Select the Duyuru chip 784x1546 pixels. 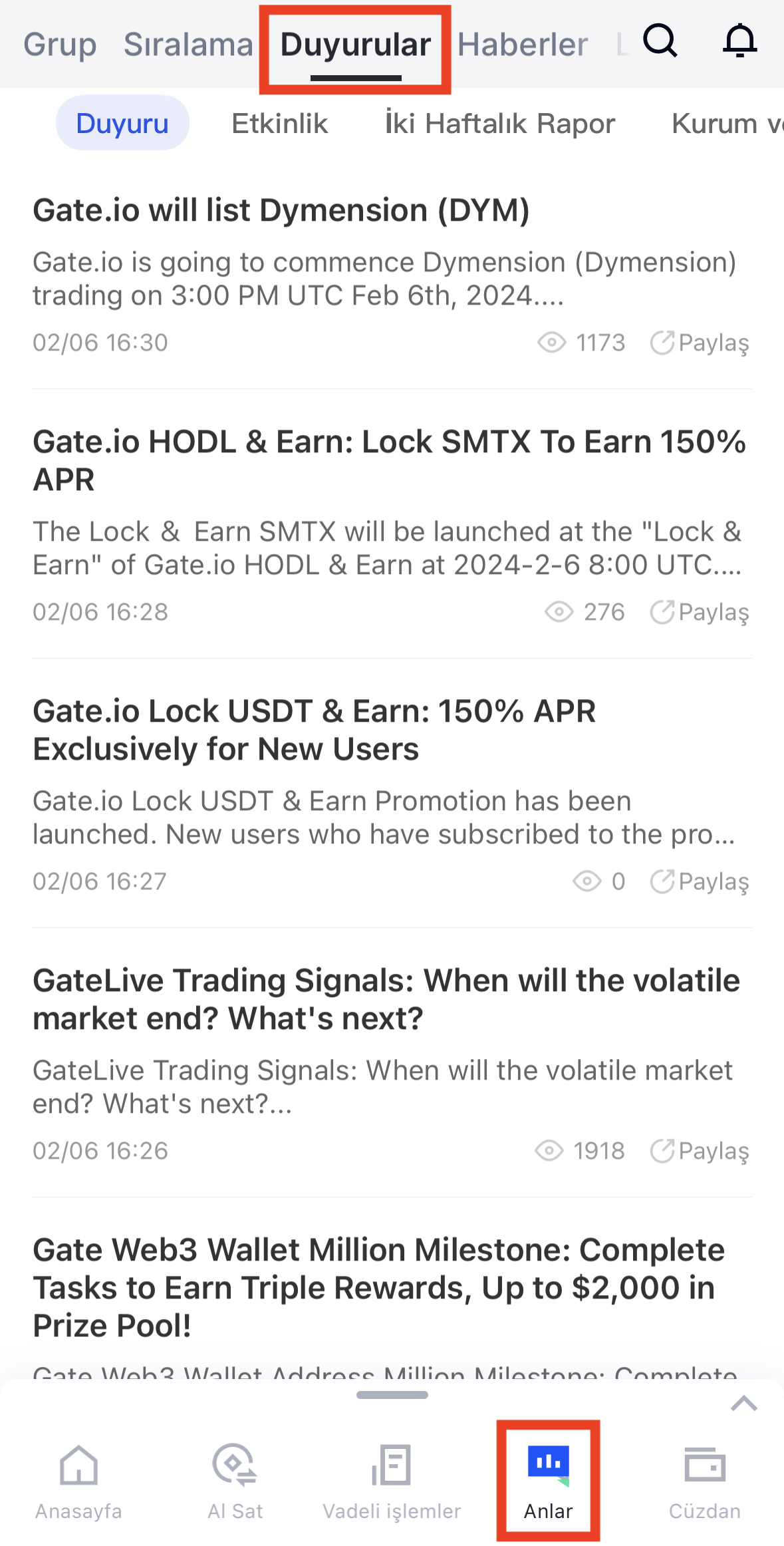click(122, 123)
